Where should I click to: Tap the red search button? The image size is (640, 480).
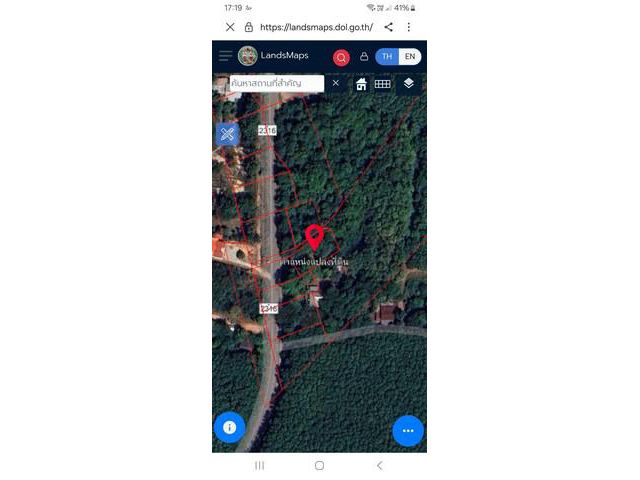pyautogui.click(x=341, y=57)
